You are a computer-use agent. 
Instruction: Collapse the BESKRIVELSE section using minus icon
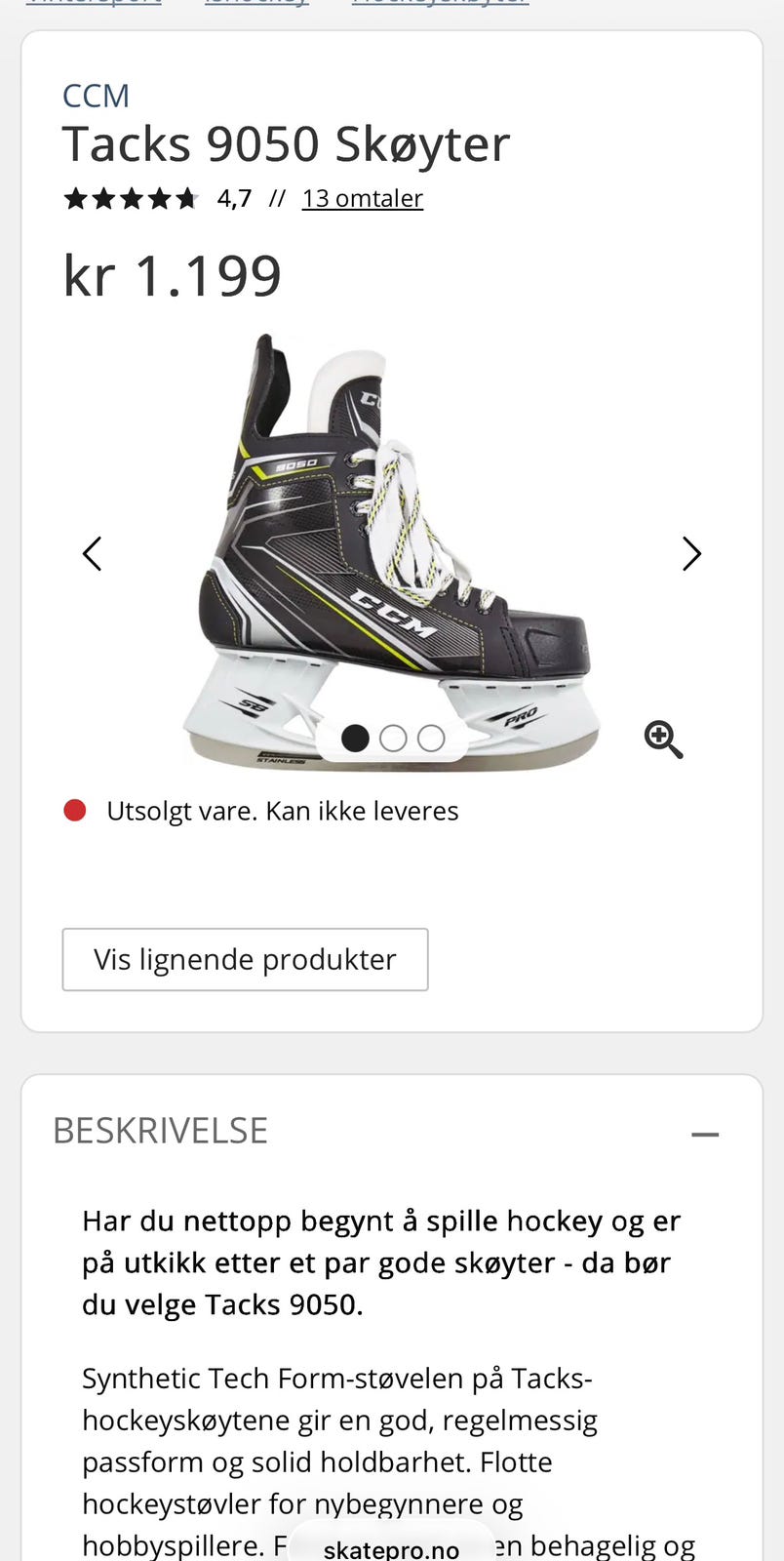[x=705, y=1133]
